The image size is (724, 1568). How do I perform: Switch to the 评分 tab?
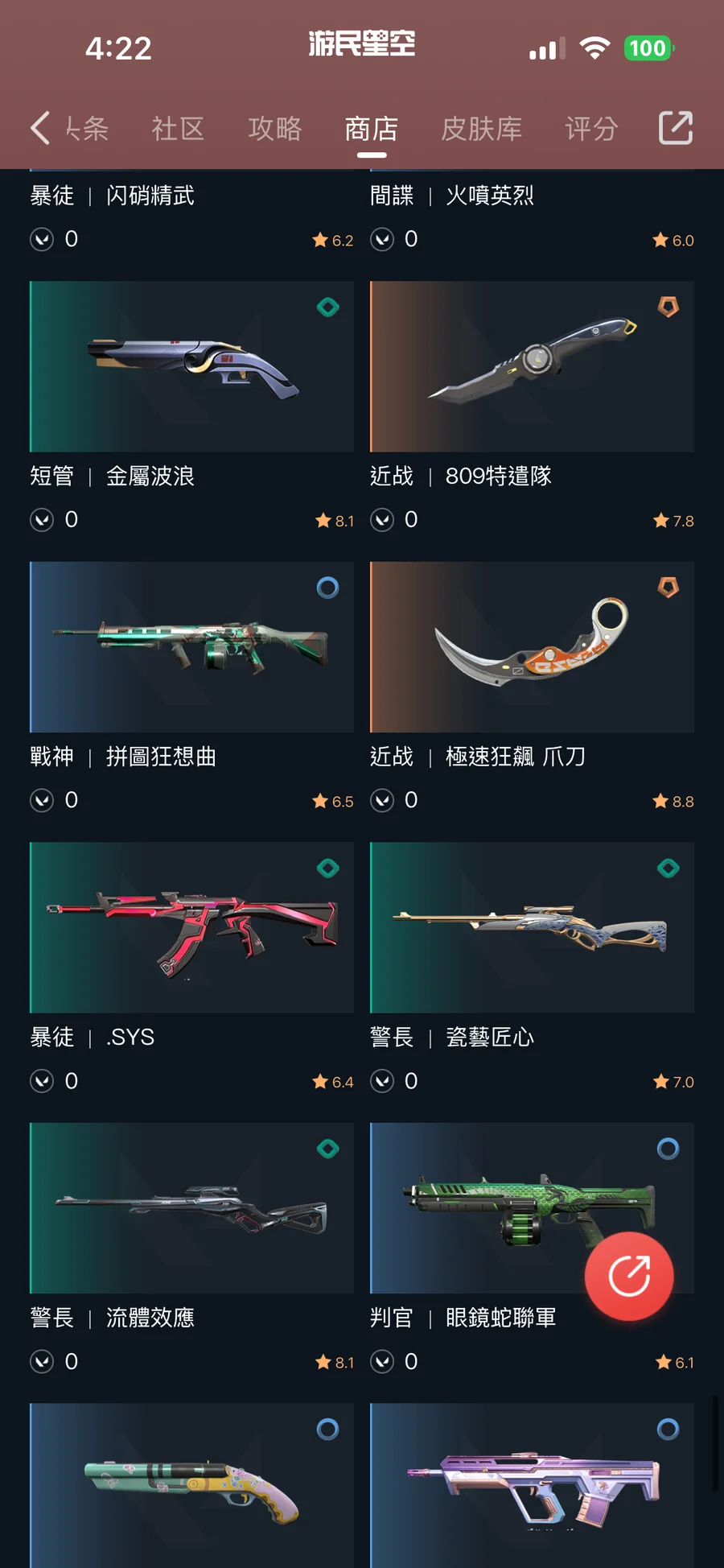591,129
